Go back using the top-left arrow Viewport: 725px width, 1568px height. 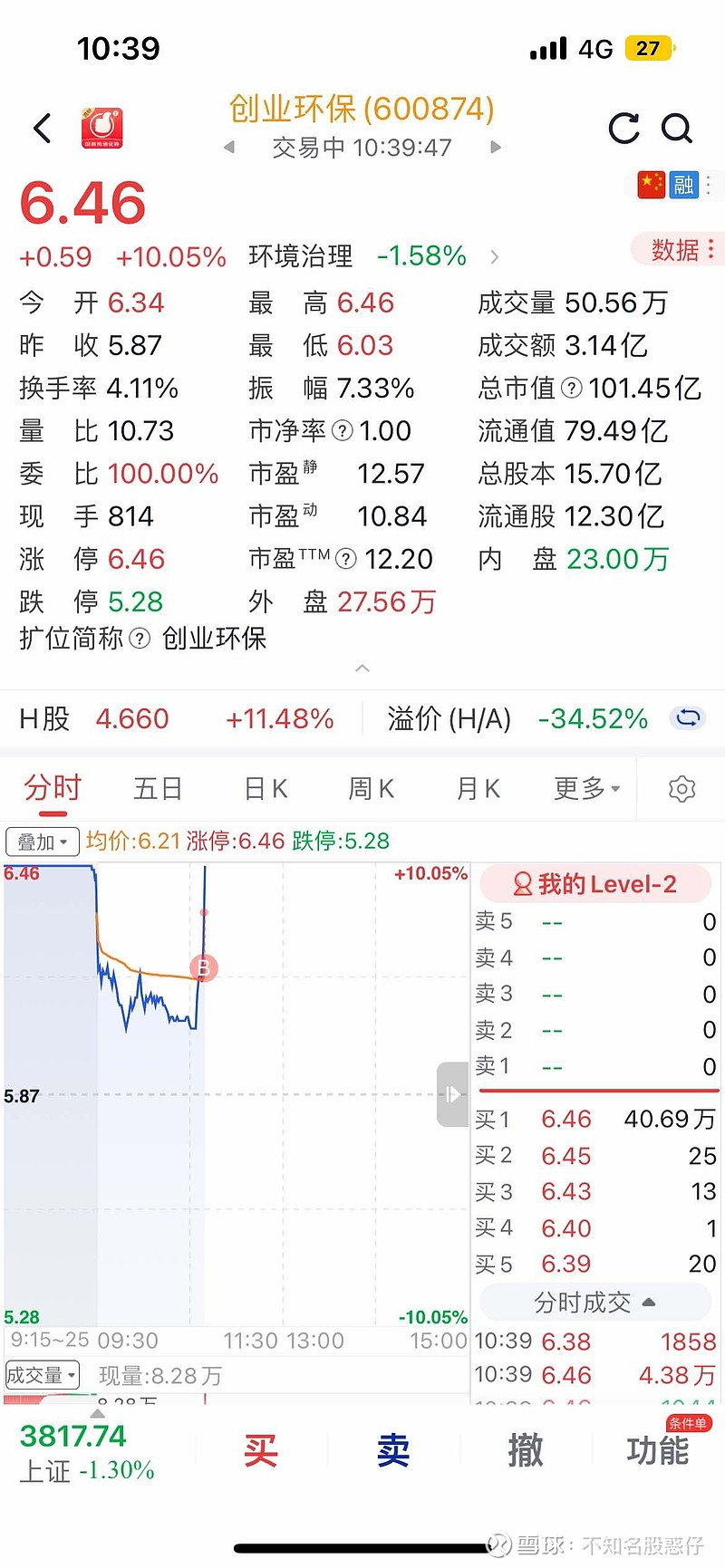[43, 129]
